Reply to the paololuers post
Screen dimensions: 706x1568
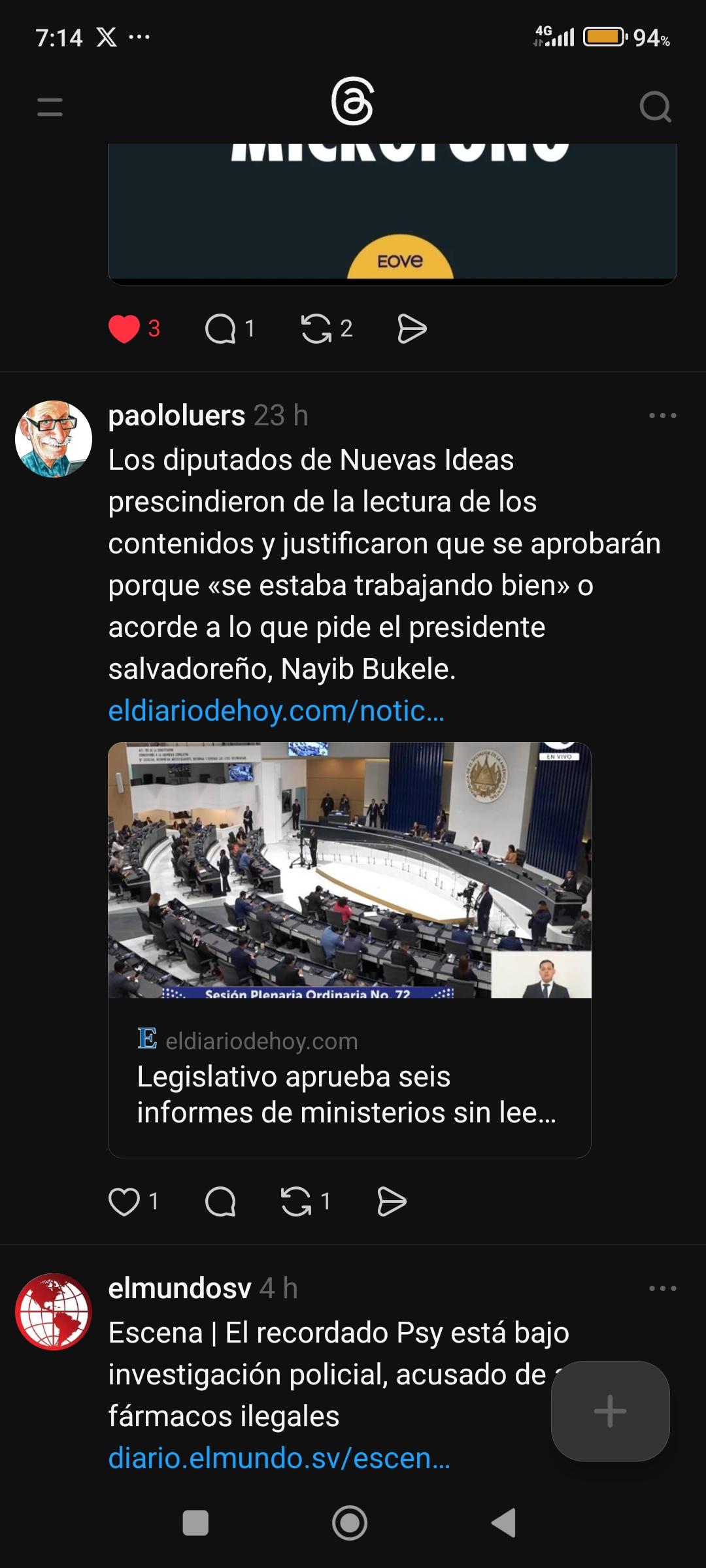[220, 1202]
